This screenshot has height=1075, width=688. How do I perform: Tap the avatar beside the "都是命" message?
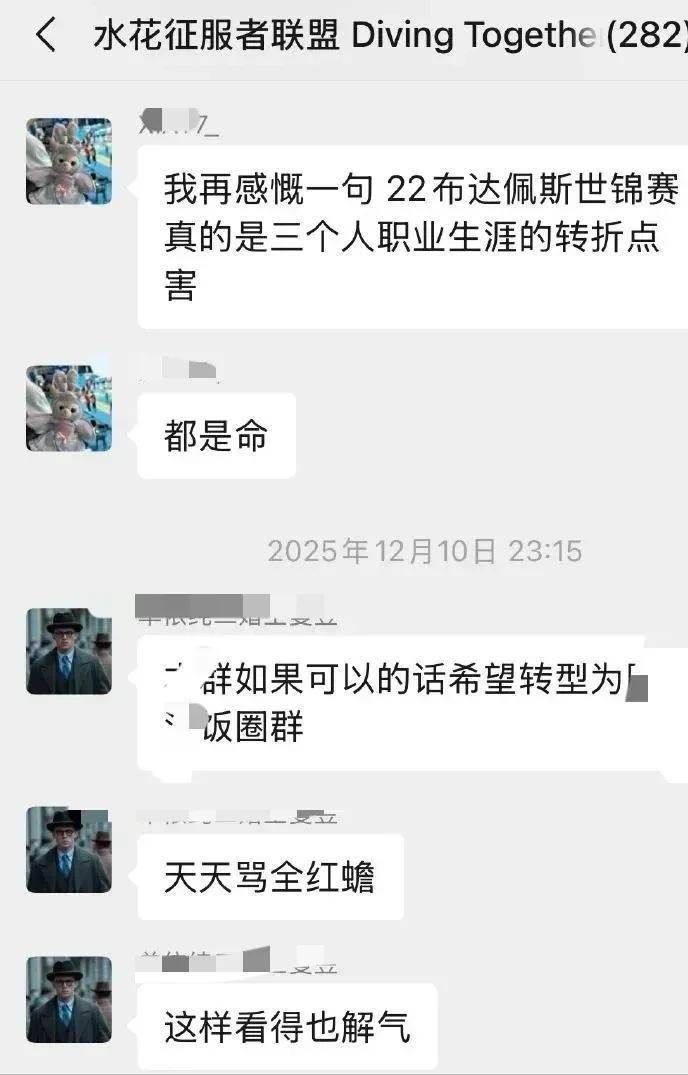click(x=68, y=407)
